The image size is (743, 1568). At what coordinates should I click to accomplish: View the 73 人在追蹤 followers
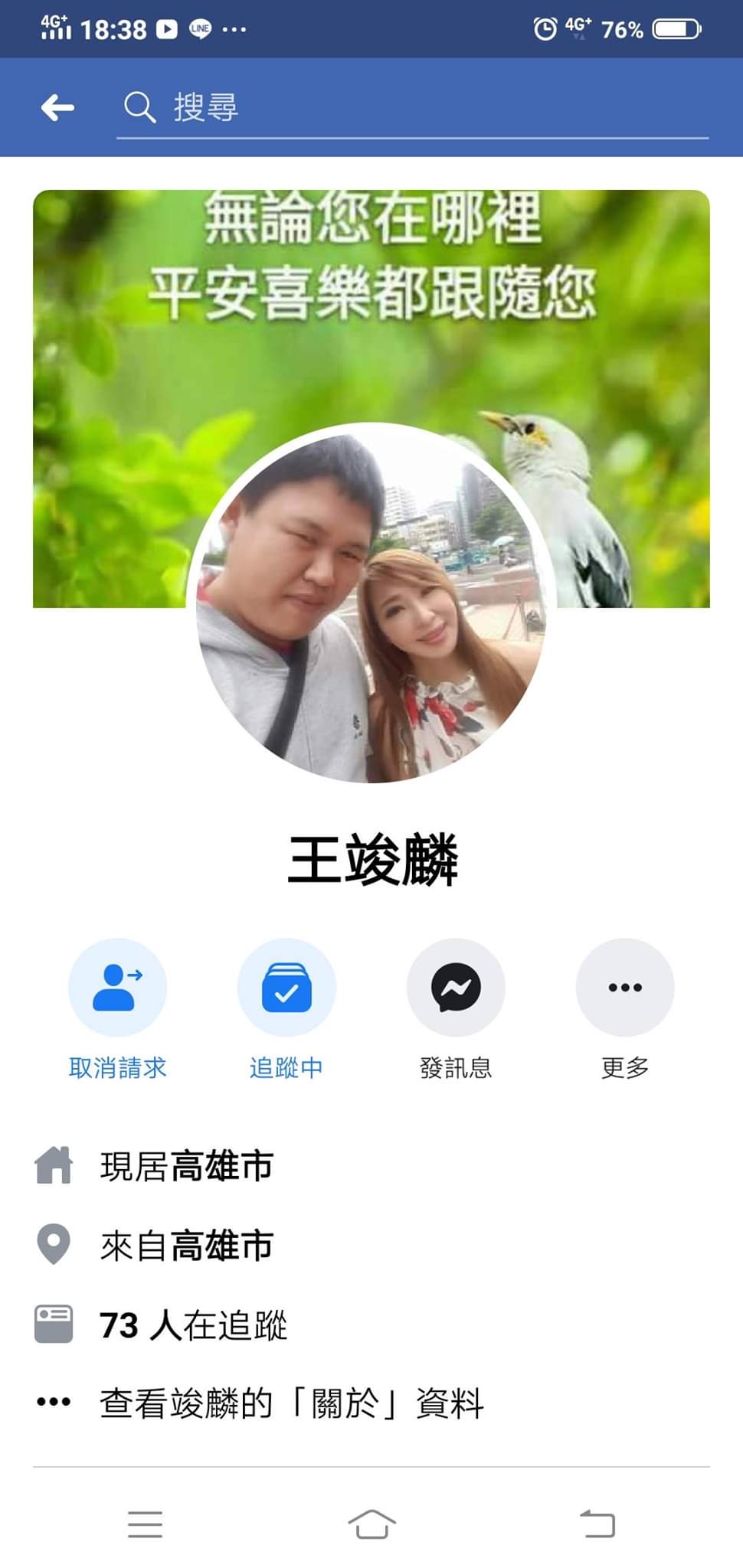tap(193, 1325)
